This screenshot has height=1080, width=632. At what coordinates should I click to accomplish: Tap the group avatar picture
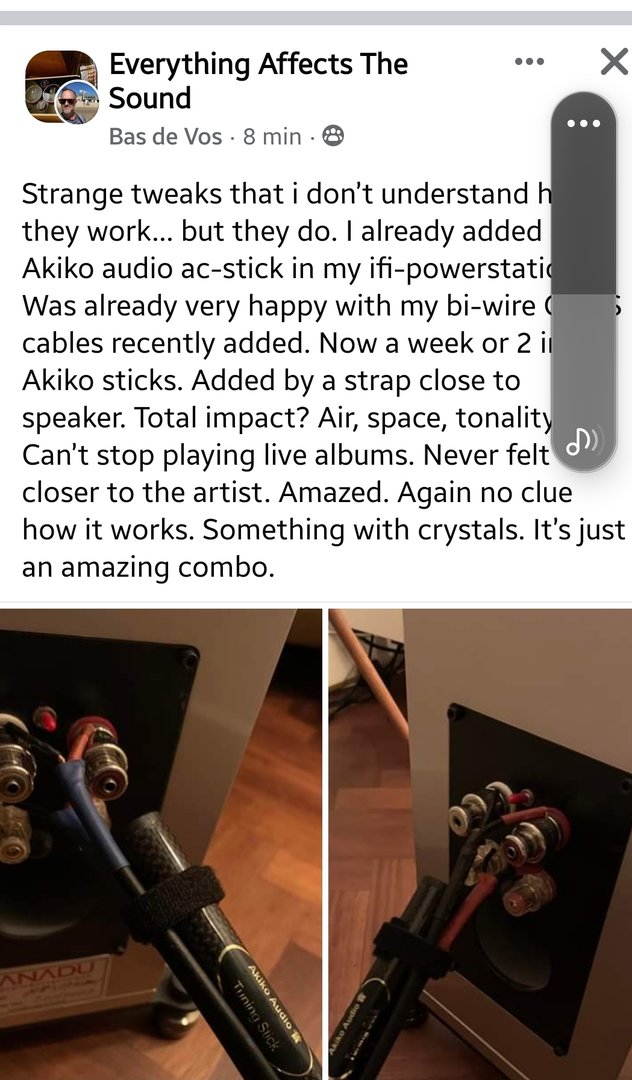point(60,87)
